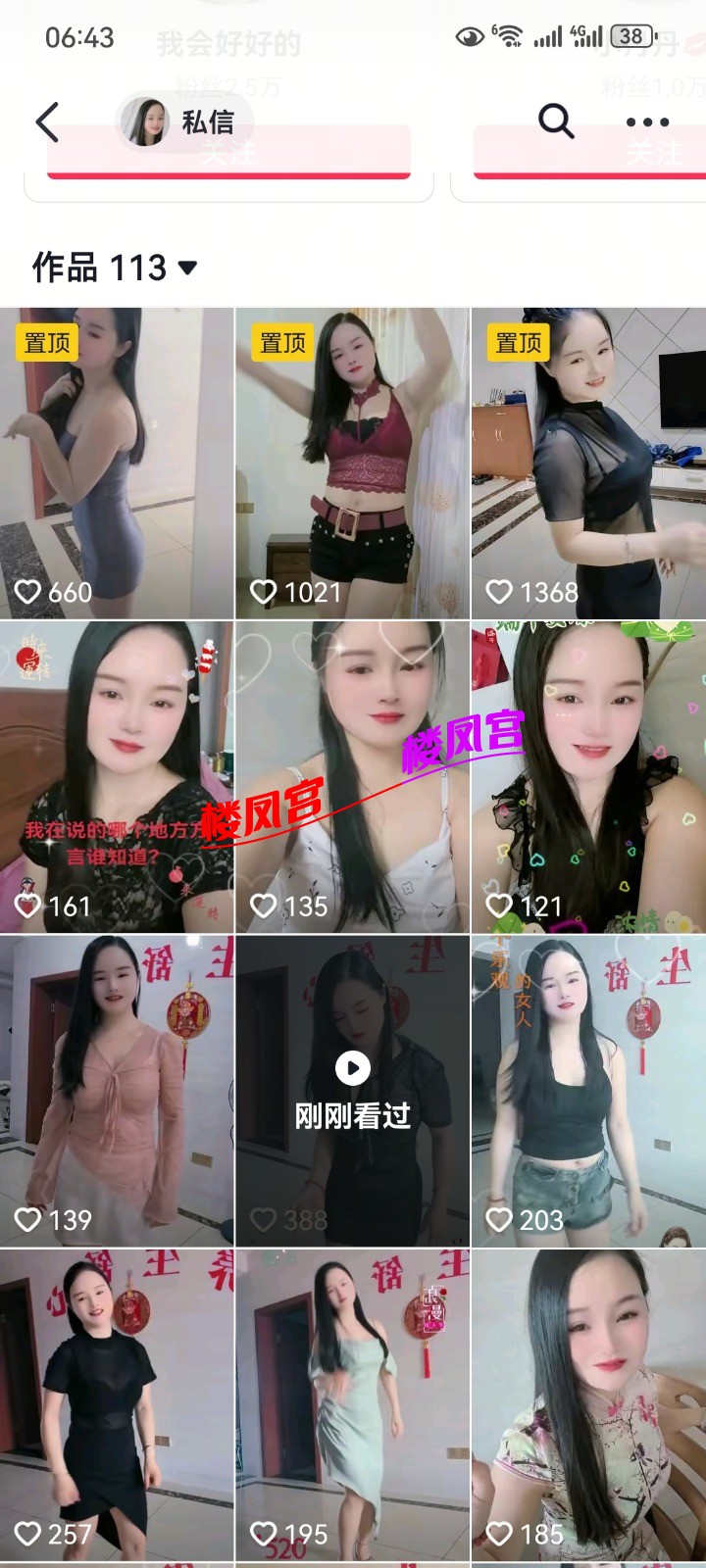Open 私信 private message chip

pos(184,122)
